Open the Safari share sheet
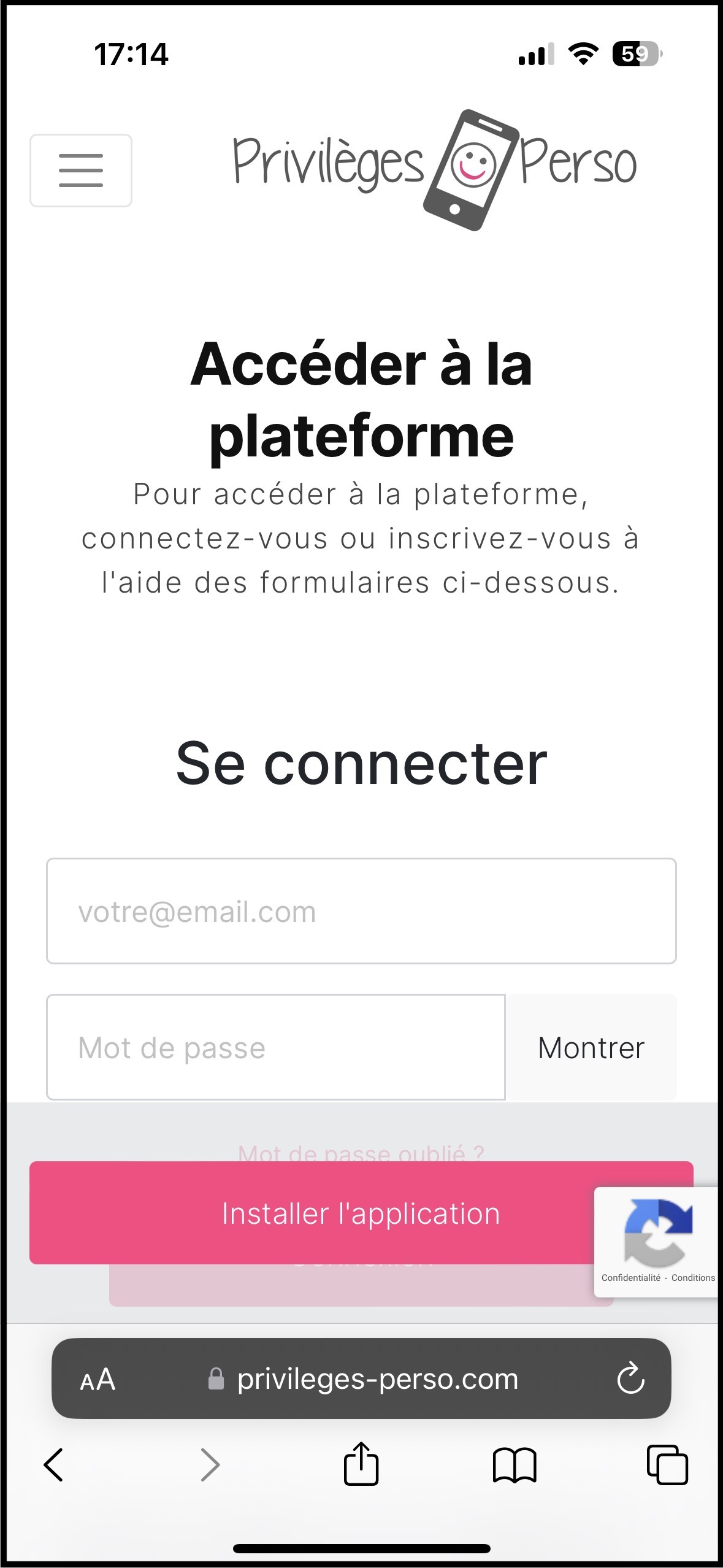Image resolution: width=723 pixels, height=1568 pixels. (361, 1463)
